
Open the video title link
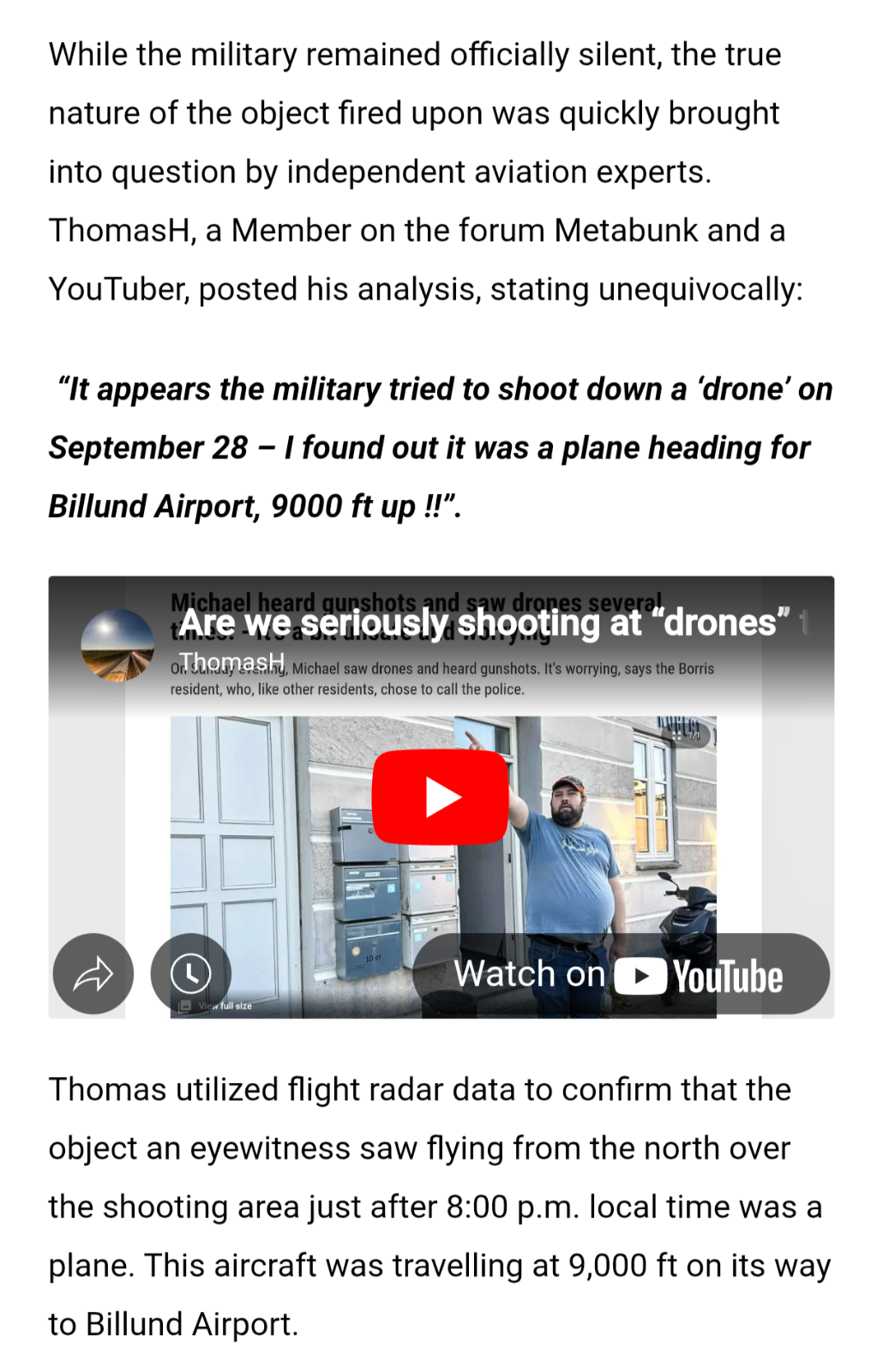(x=484, y=623)
